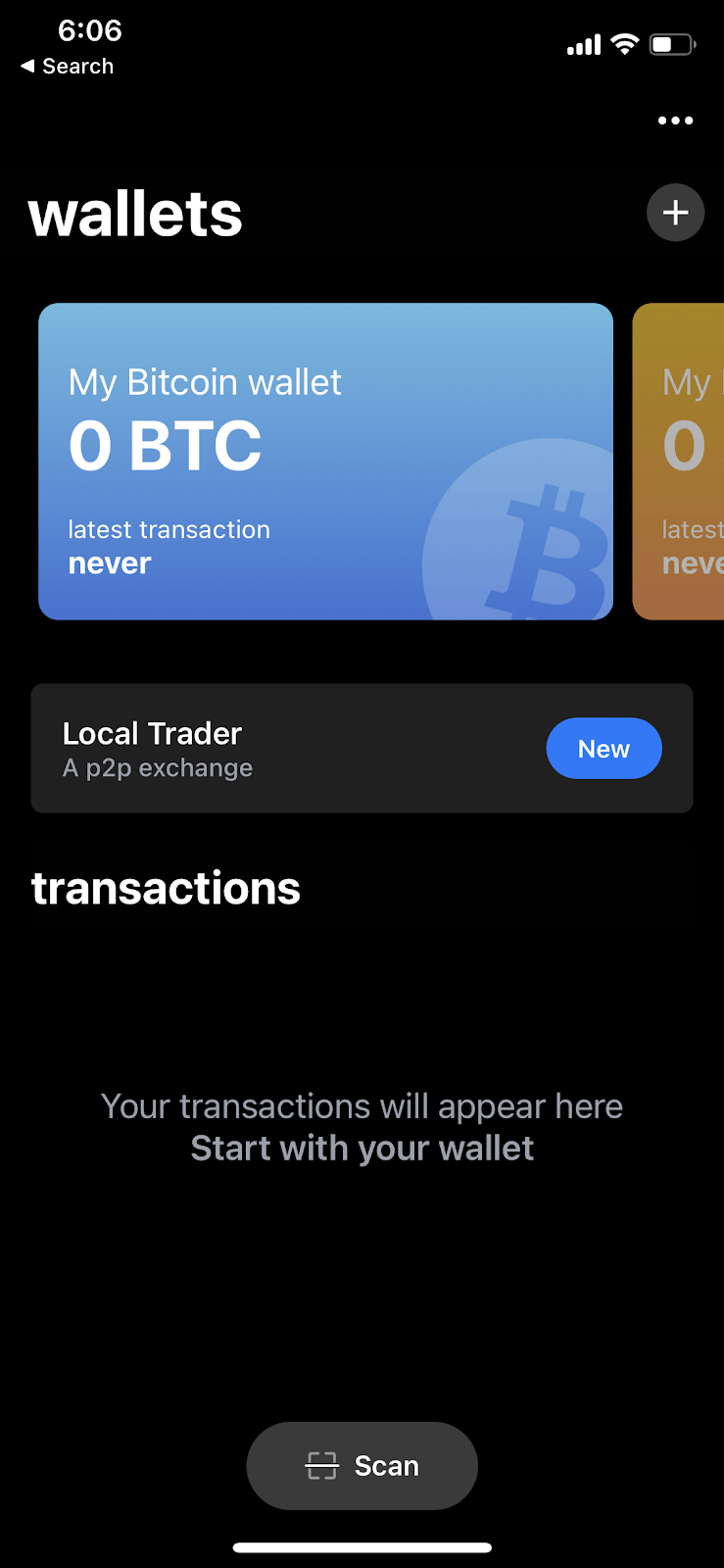Tap the battery indicator in status bar
Image resolution: width=724 pixels, height=1568 pixels.
pos(671,43)
